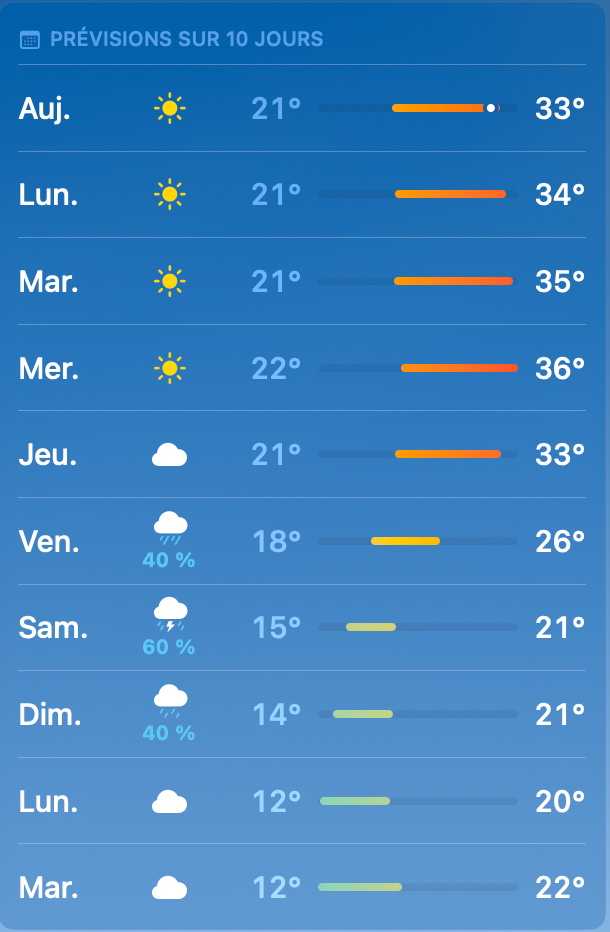610x932 pixels.
Task: View Mer. forecast details
Action: (x=300, y=368)
